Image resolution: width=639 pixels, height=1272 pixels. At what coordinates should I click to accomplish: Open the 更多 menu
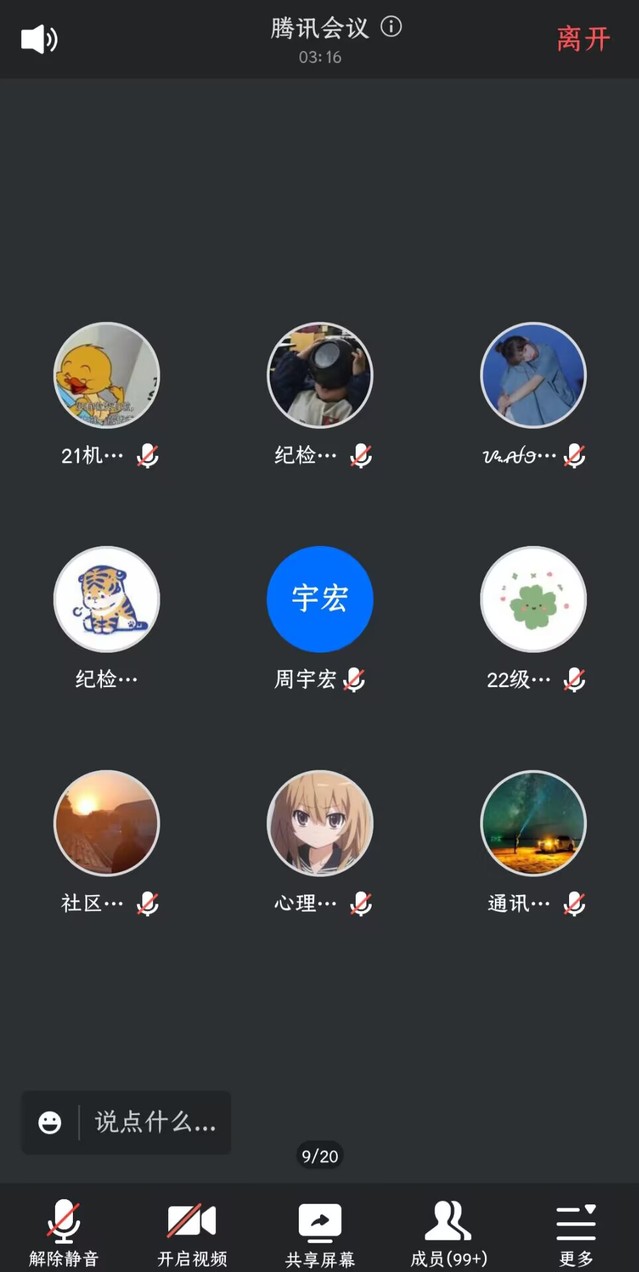[576, 1232]
